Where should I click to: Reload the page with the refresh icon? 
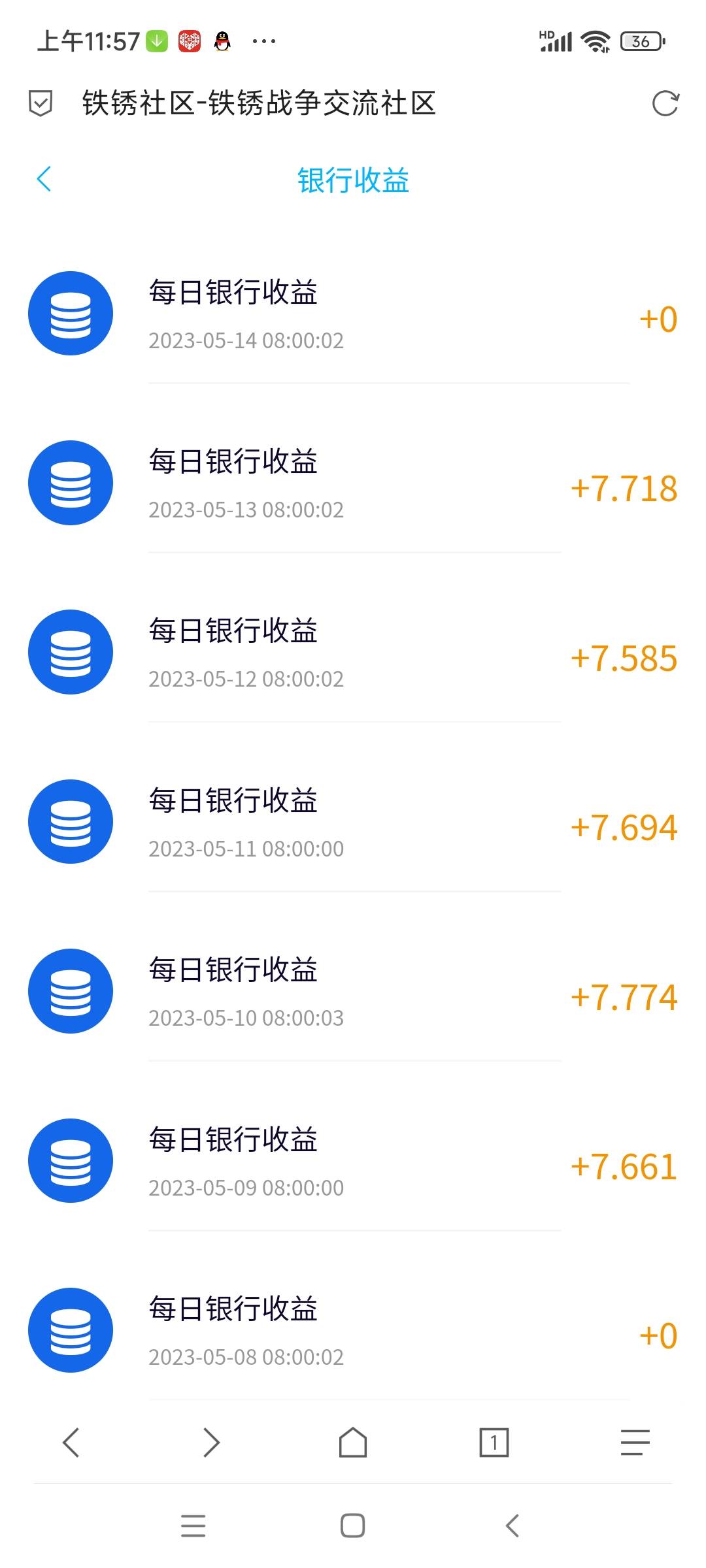click(x=665, y=103)
